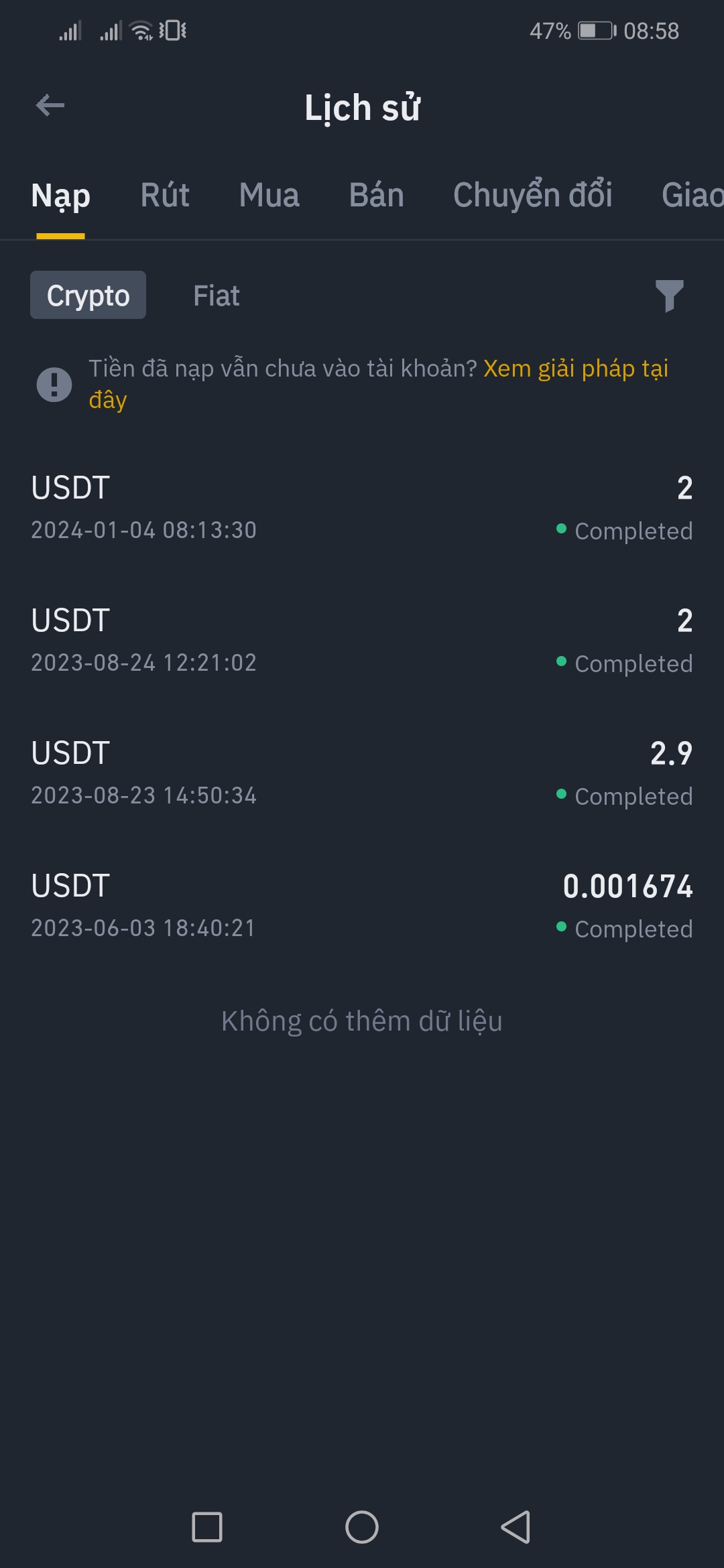
Task: Open link Xem giải pháp tại đây
Action: click(575, 369)
